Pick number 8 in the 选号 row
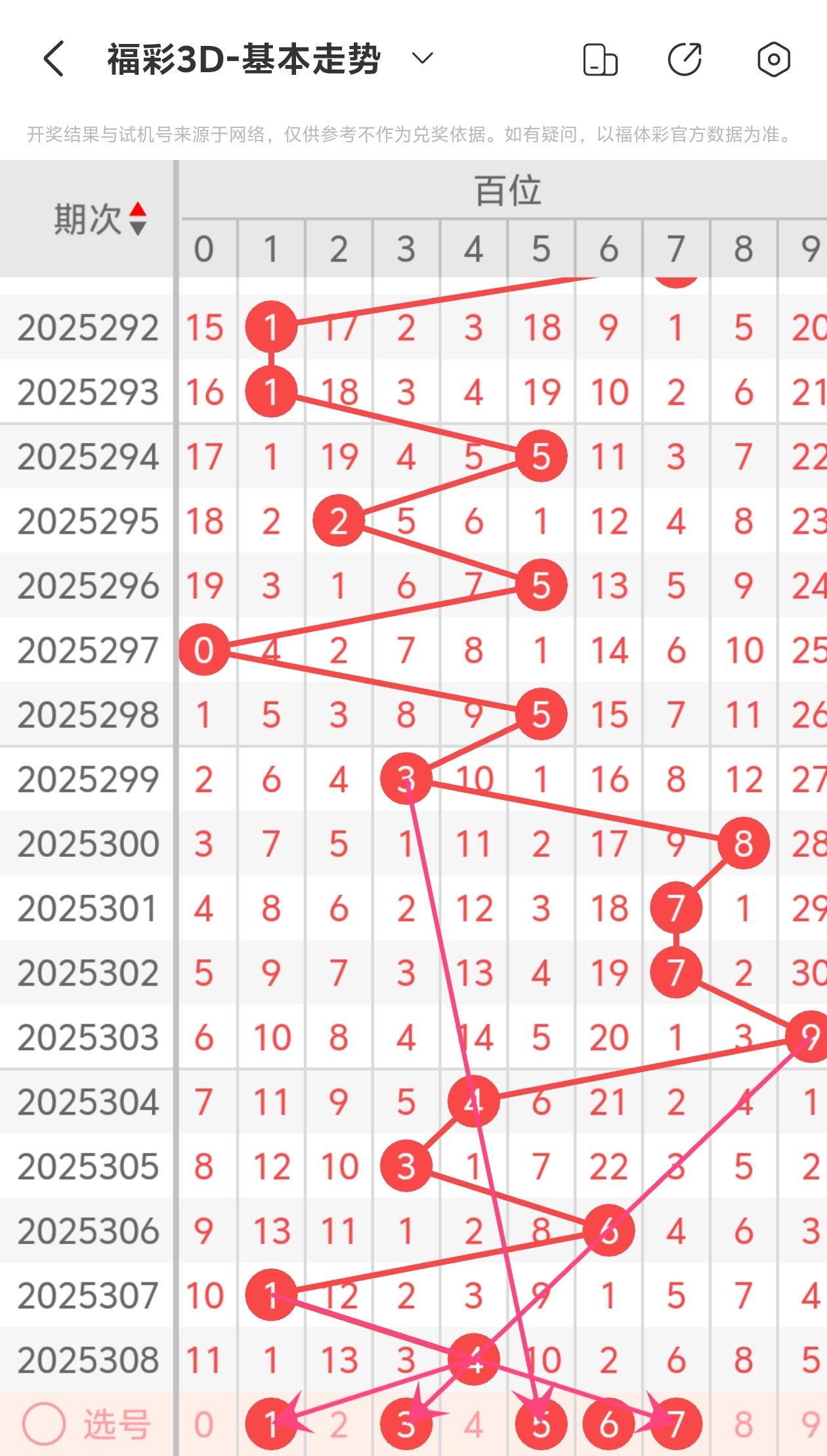The image size is (827, 1456). (x=744, y=1425)
